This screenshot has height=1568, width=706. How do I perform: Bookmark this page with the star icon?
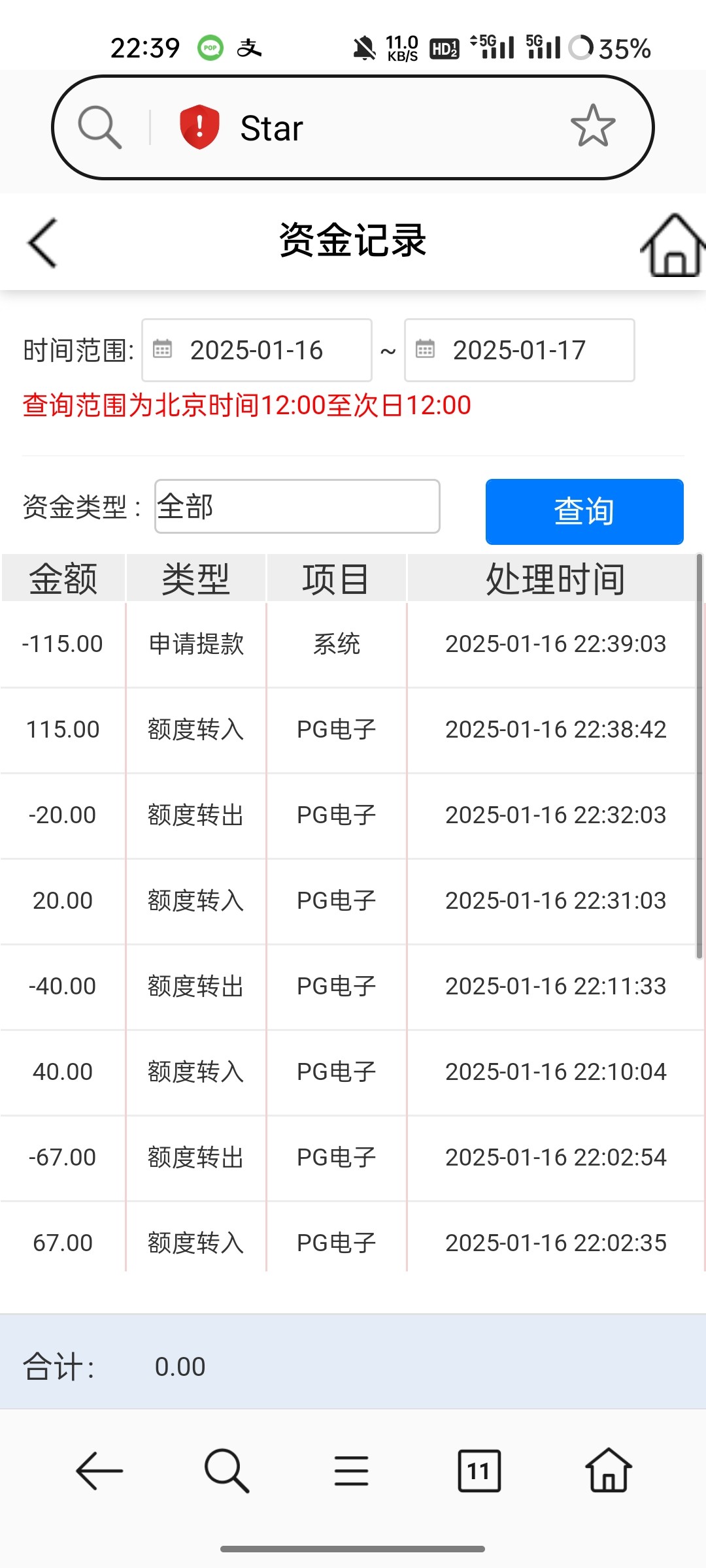coord(592,126)
